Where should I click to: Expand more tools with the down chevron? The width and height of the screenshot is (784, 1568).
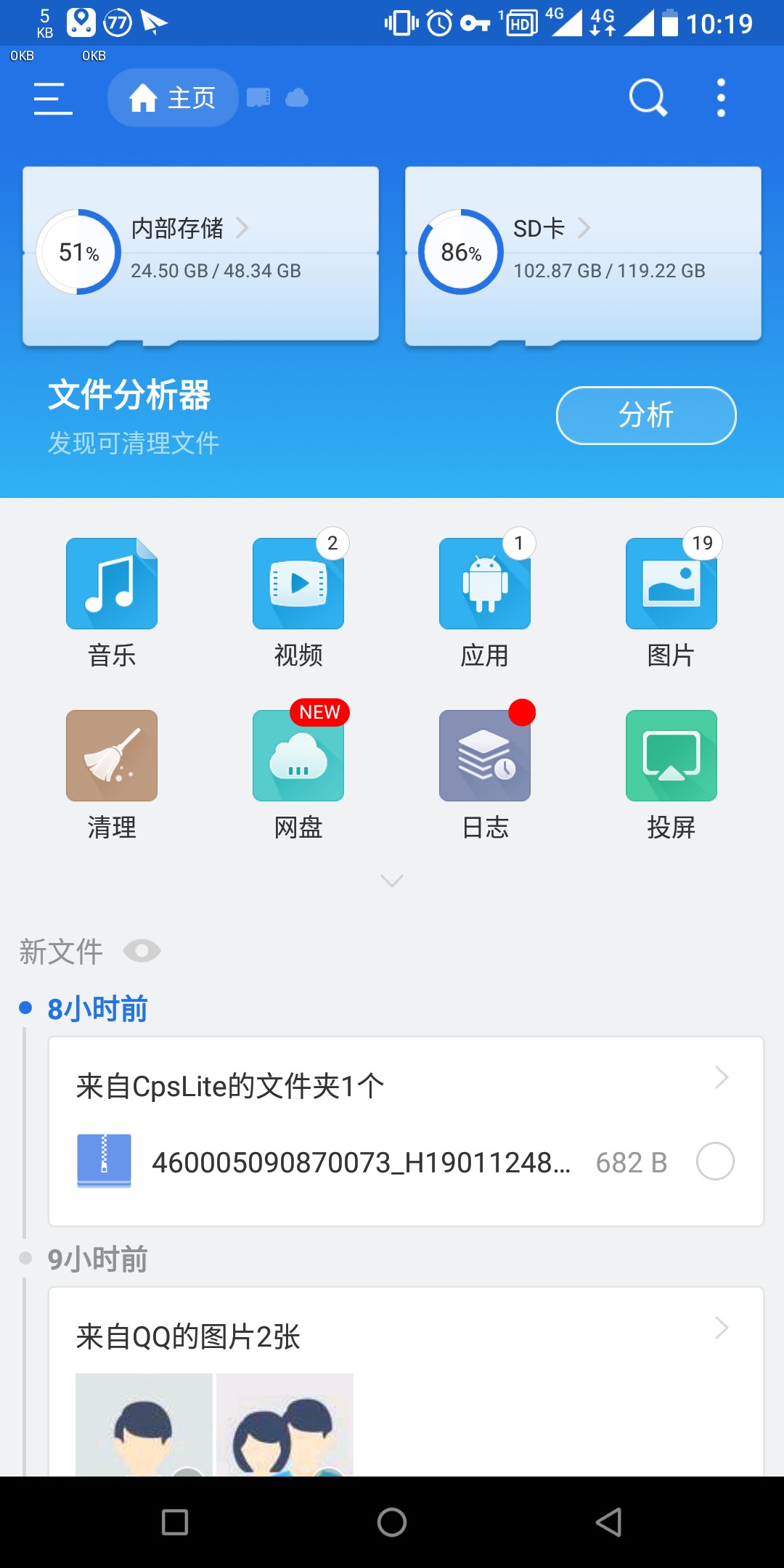pyautogui.click(x=392, y=881)
